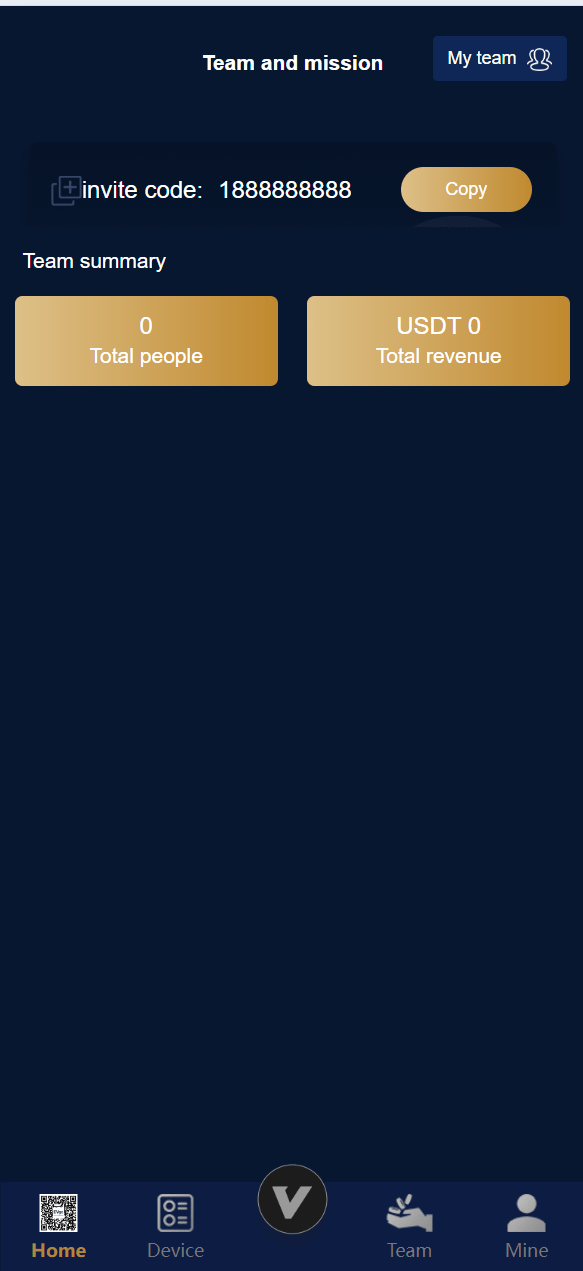Screen dimensions: 583x1271
Task: Copy the invite code
Action: pyautogui.click(x=466, y=189)
